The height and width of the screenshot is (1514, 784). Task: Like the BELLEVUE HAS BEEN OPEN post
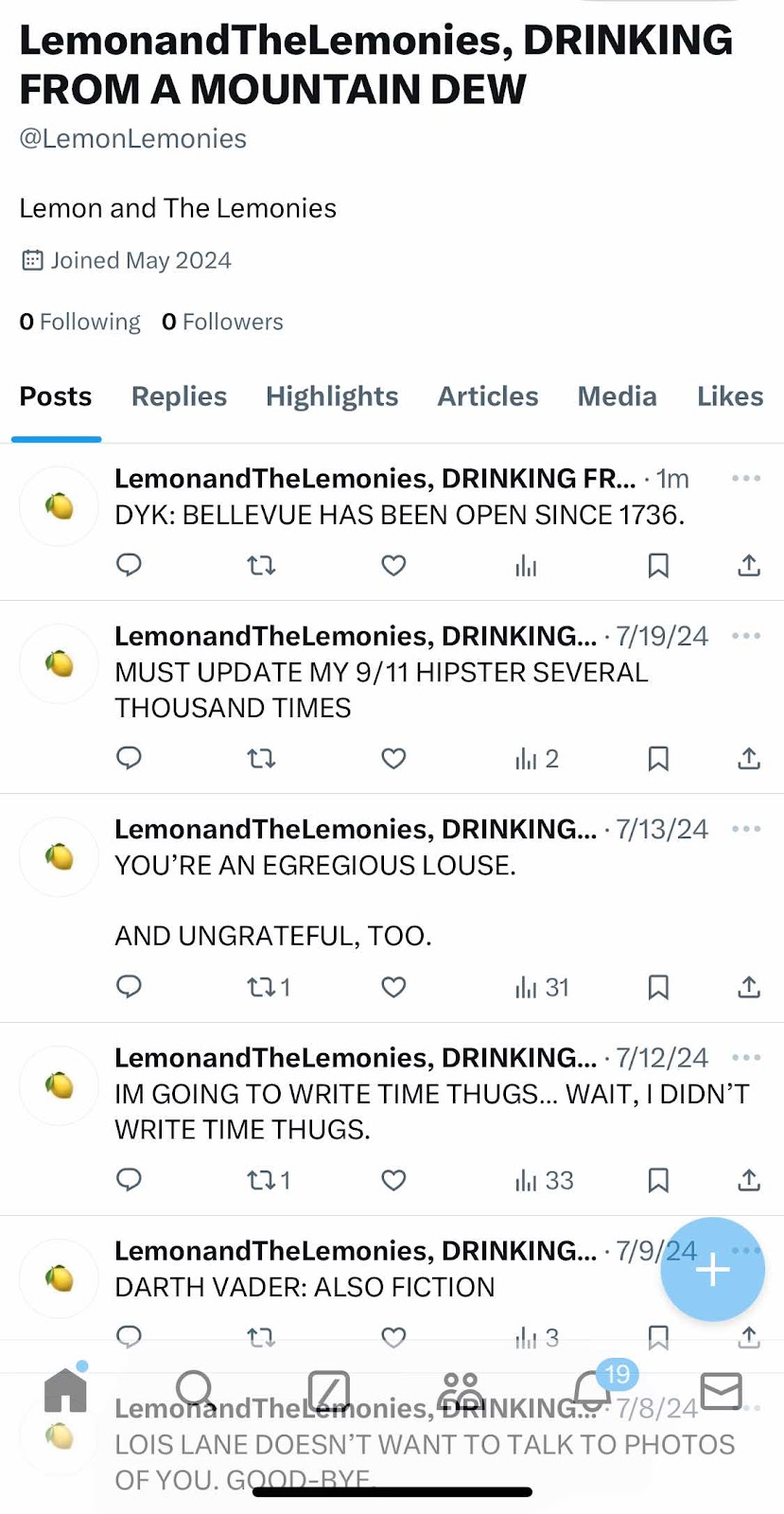tap(393, 566)
